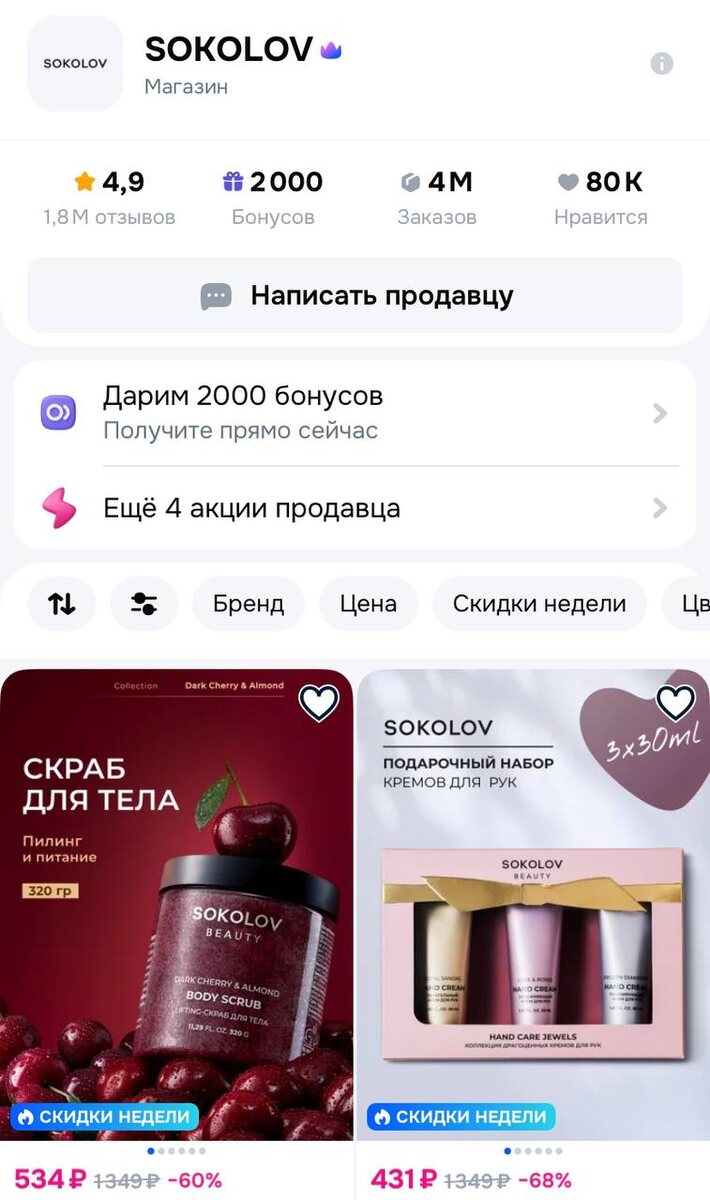Select the Скидки недели chip

[x=539, y=604]
